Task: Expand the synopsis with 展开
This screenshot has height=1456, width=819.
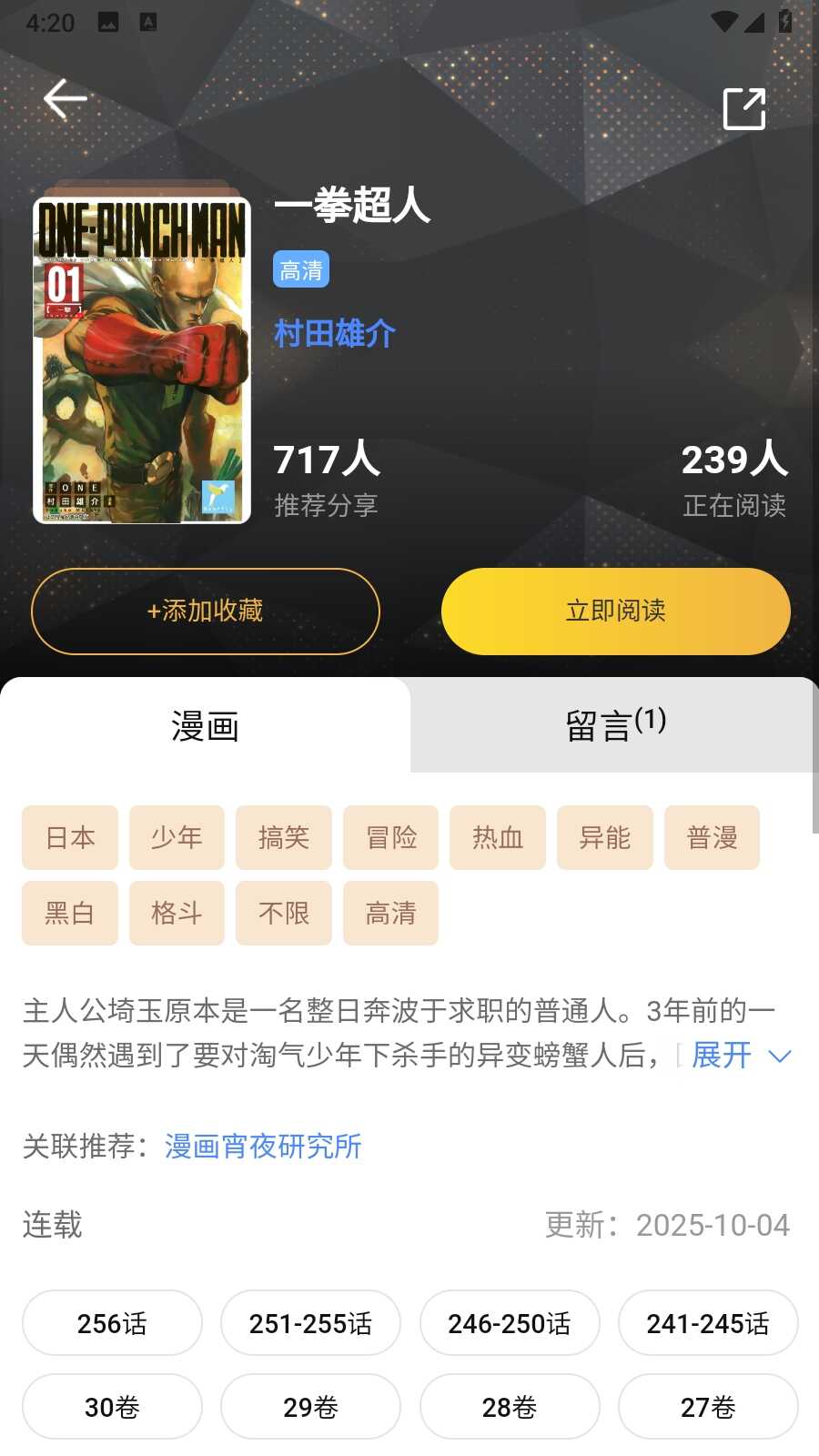Action: [x=739, y=1056]
